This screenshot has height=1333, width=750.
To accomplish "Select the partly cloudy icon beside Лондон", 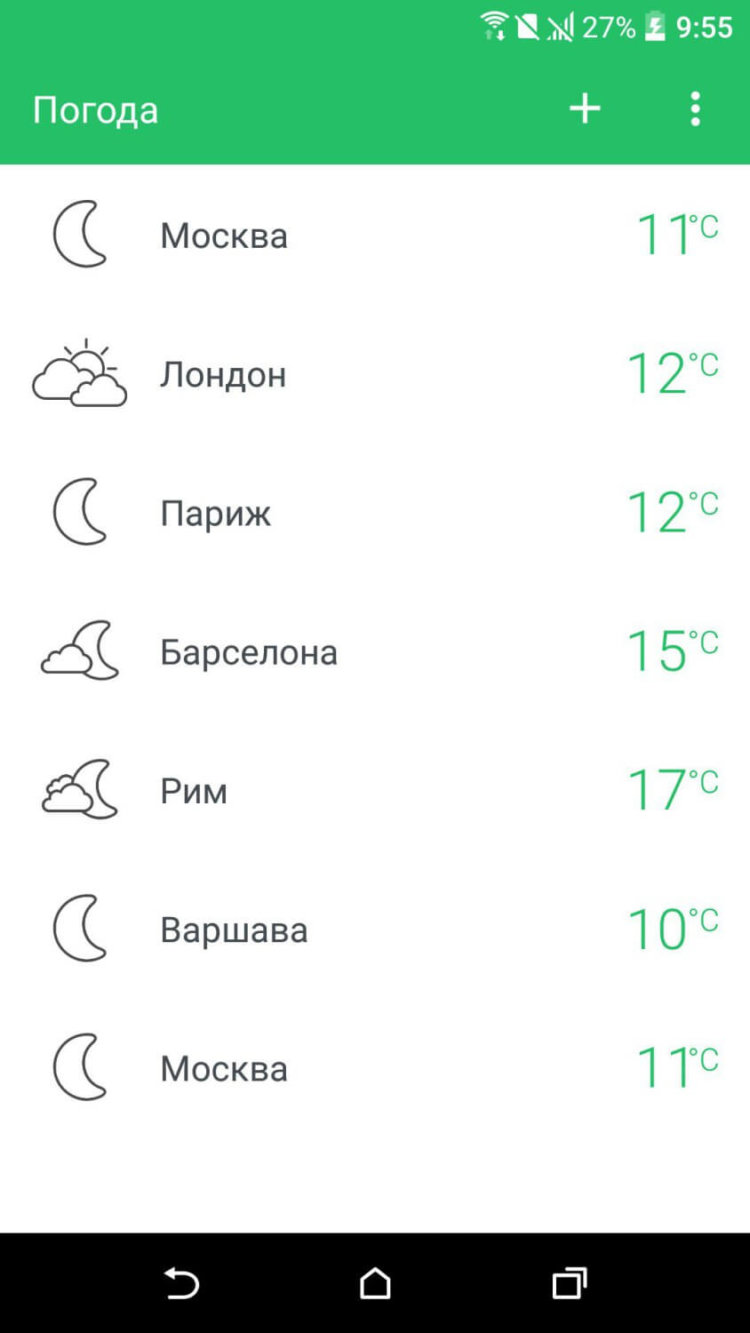I will 80,375.
